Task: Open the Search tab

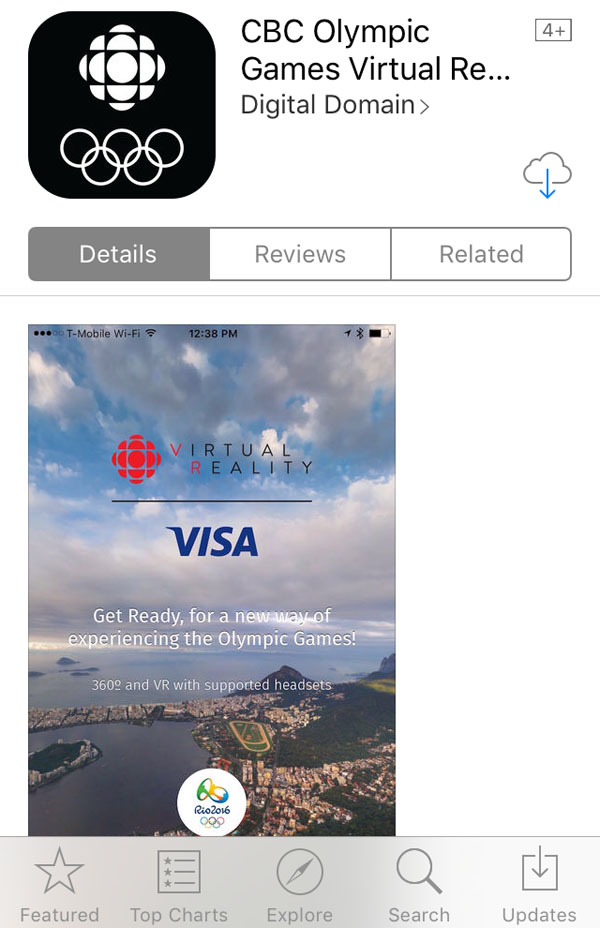Action: coord(419,885)
